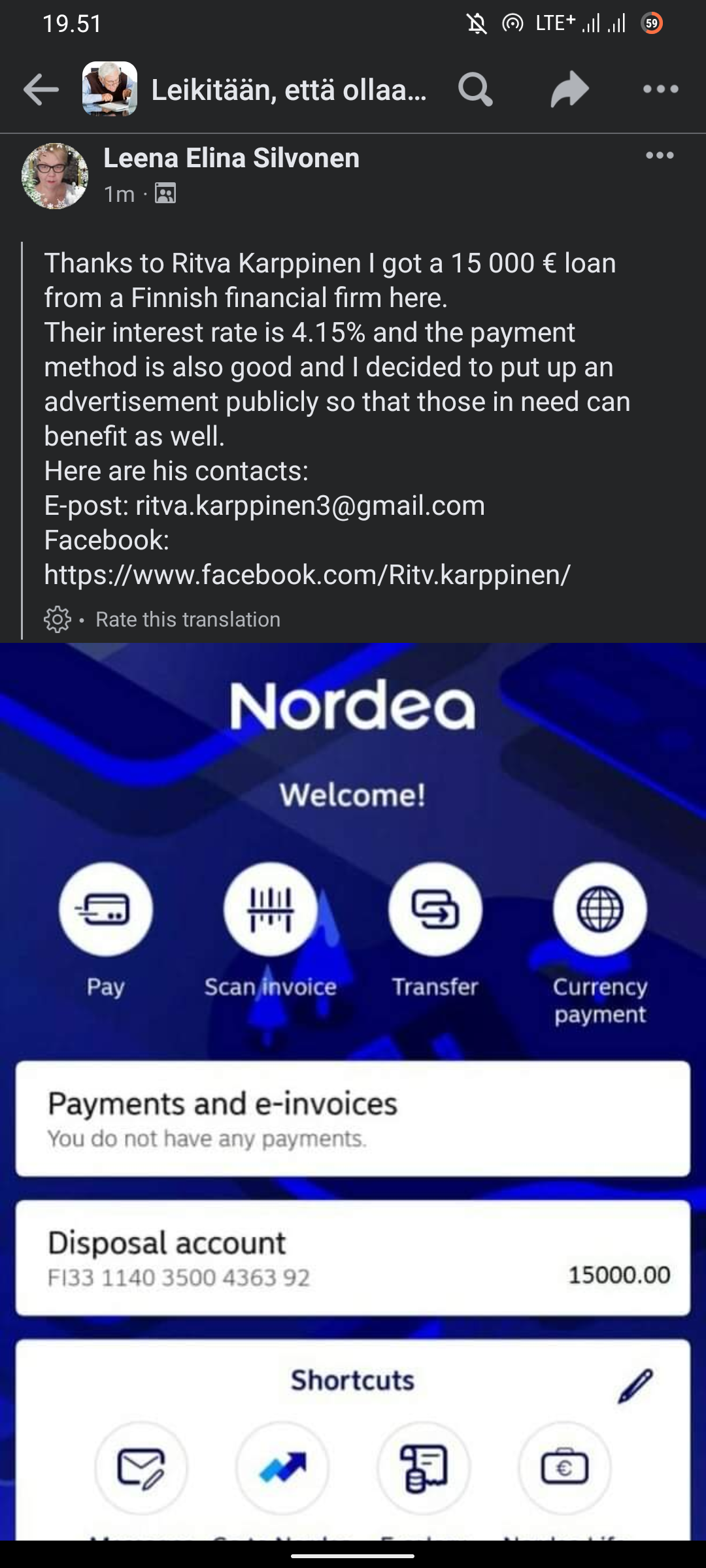Open the group title Leikitään, että ollaa…

point(289,90)
